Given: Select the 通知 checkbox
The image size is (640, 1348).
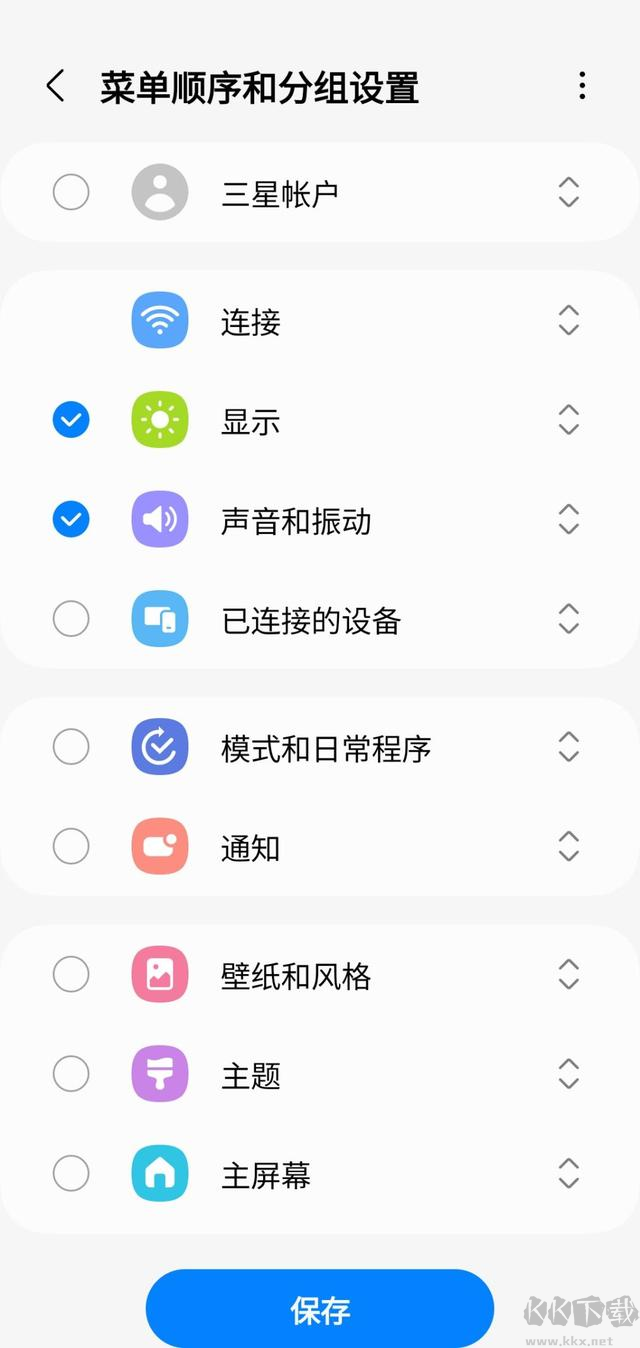Looking at the screenshot, I should (x=71, y=846).
